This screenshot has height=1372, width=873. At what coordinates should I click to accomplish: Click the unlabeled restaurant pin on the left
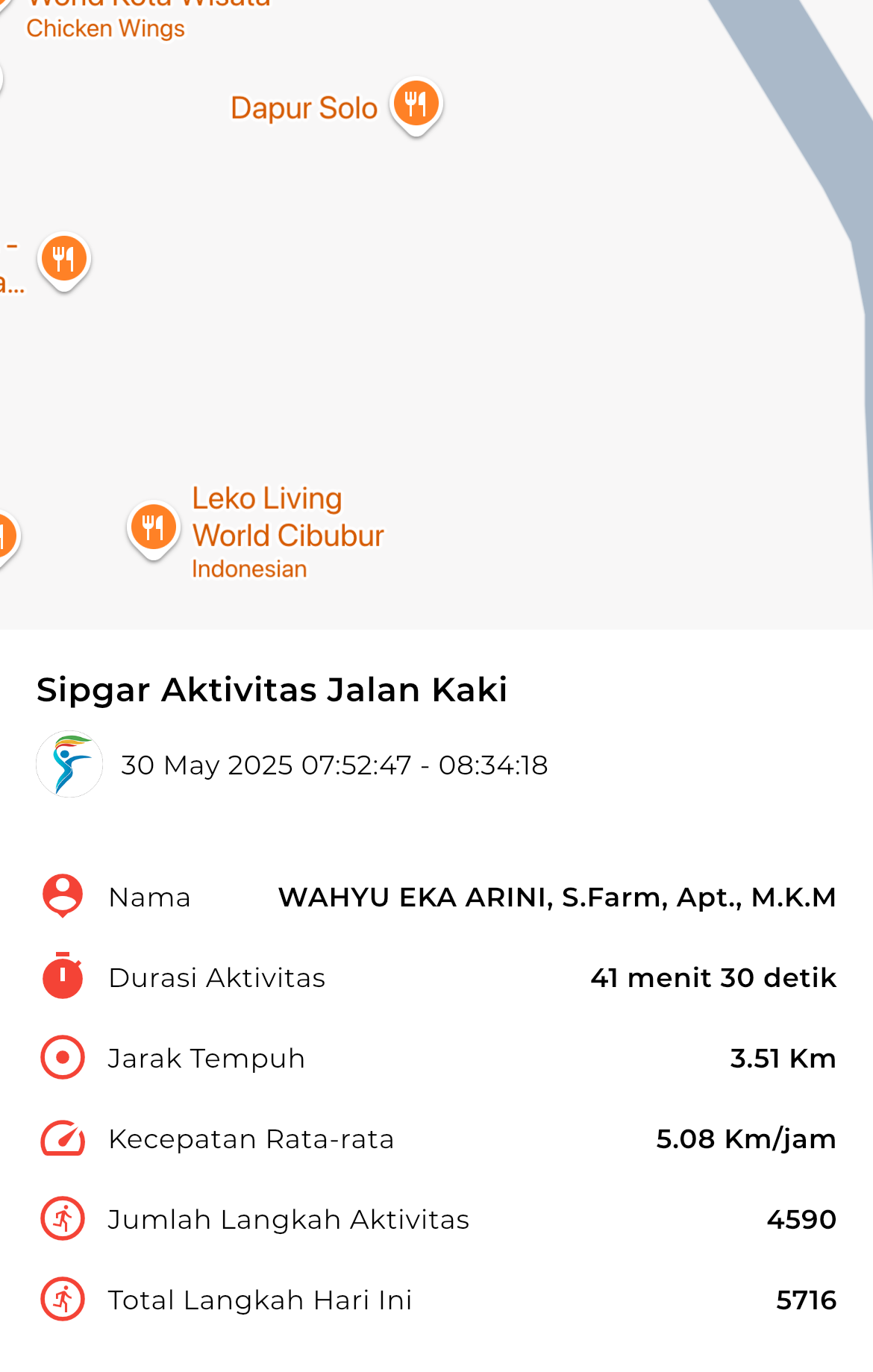(63, 257)
